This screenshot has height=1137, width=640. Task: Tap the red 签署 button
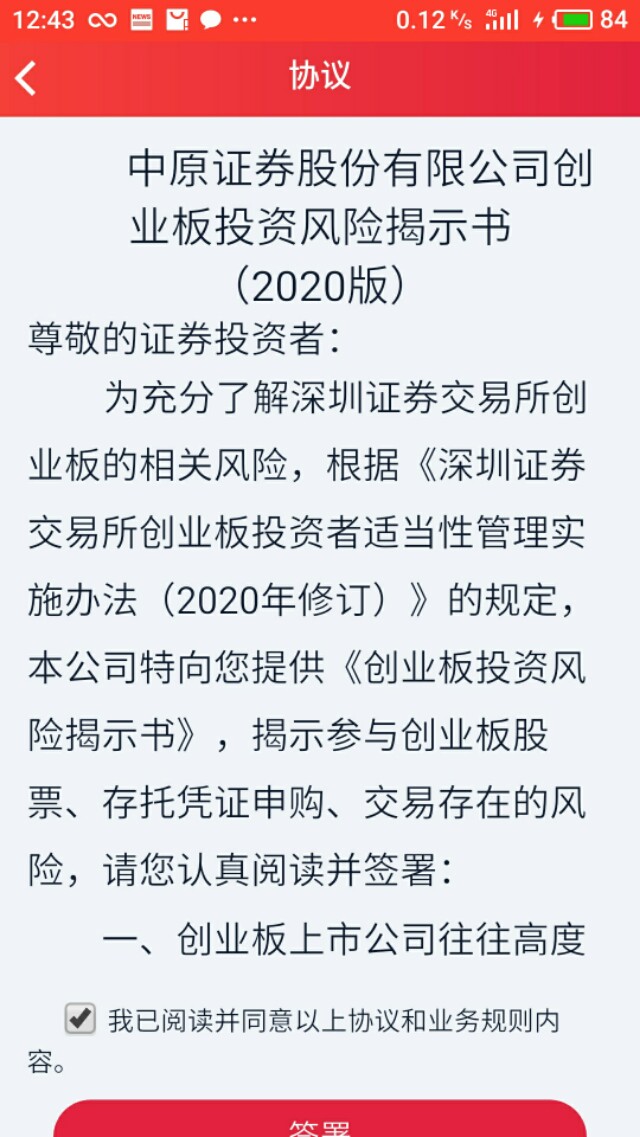(320, 1119)
